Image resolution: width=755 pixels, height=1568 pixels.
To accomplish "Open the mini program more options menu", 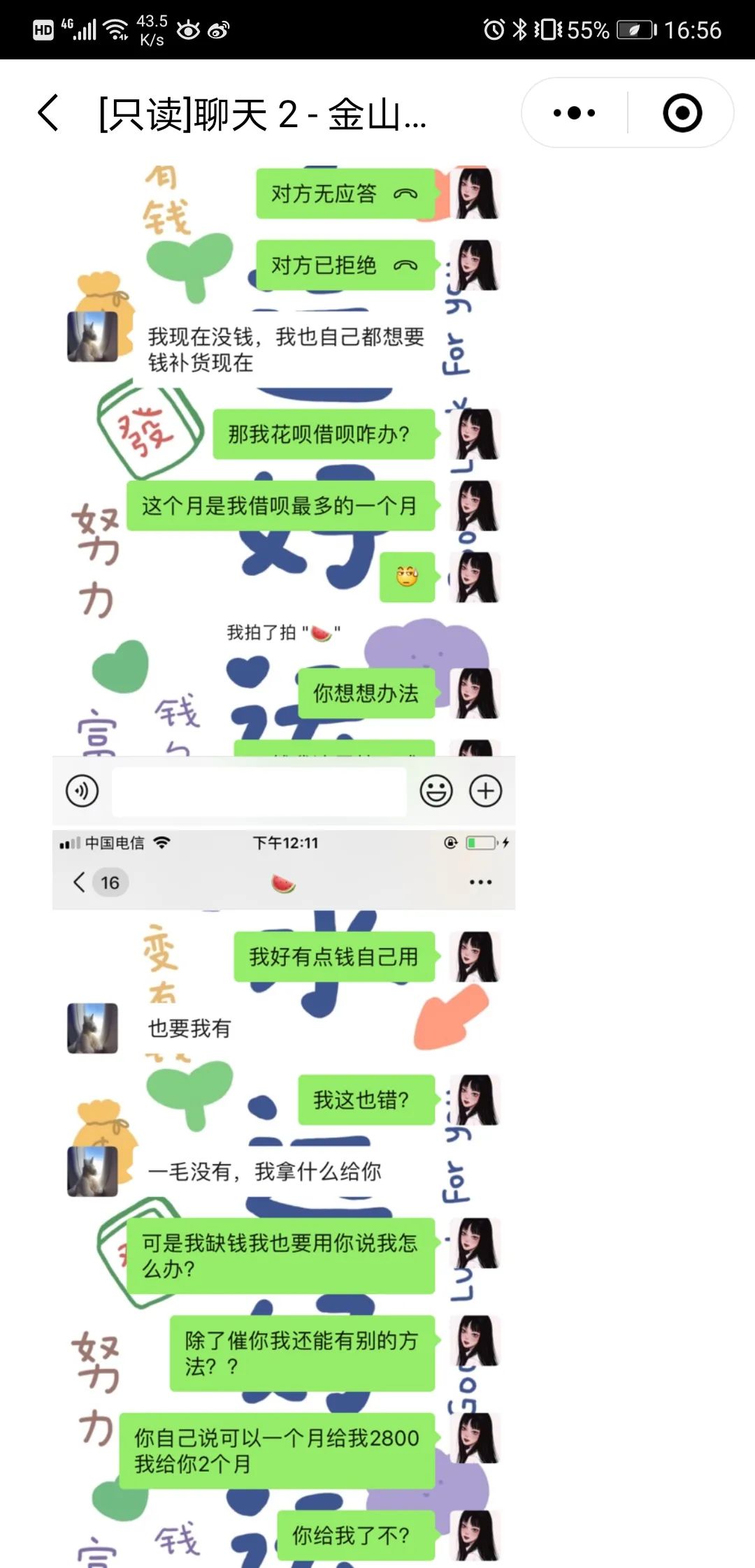I will click(x=574, y=112).
